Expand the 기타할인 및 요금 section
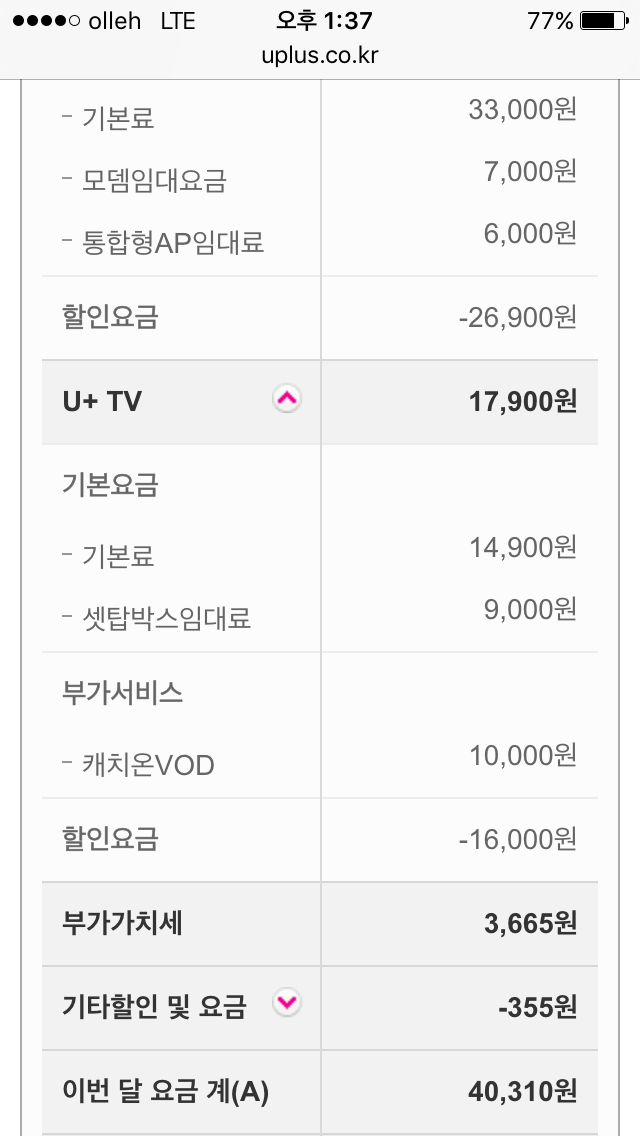This screenshot has width=640, height=1136. point(287,1003)
